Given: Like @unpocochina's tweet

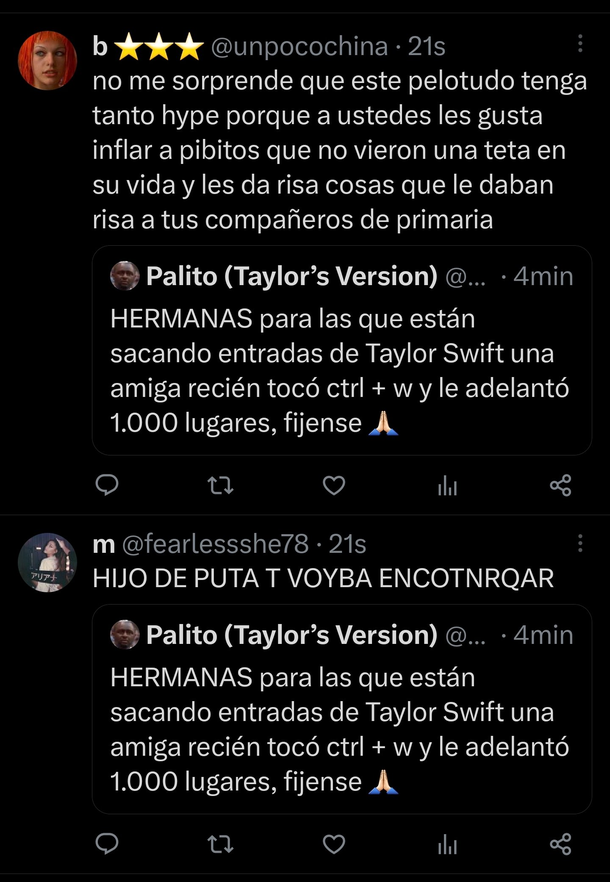Looking at the screenshot, I should click(x=334, y=486).
